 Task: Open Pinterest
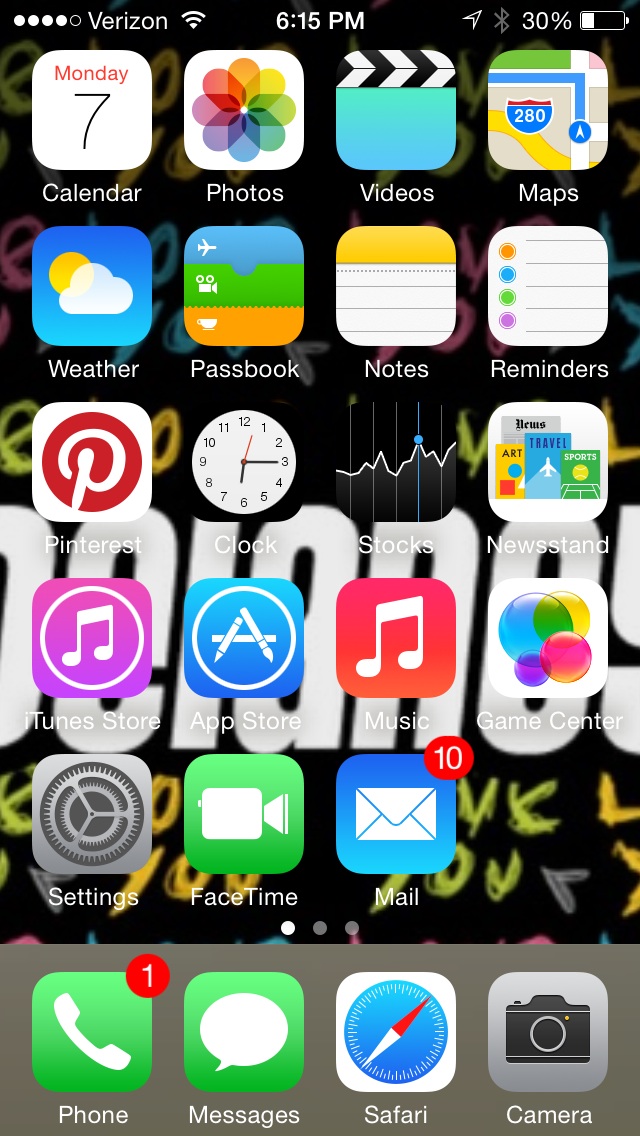pos(92,462)
